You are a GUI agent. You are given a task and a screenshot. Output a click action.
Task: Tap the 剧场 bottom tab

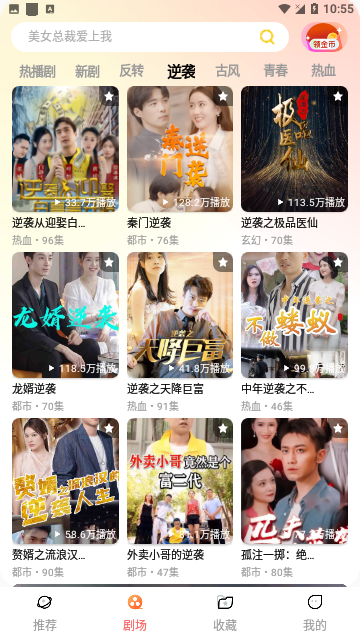point(135,613)
